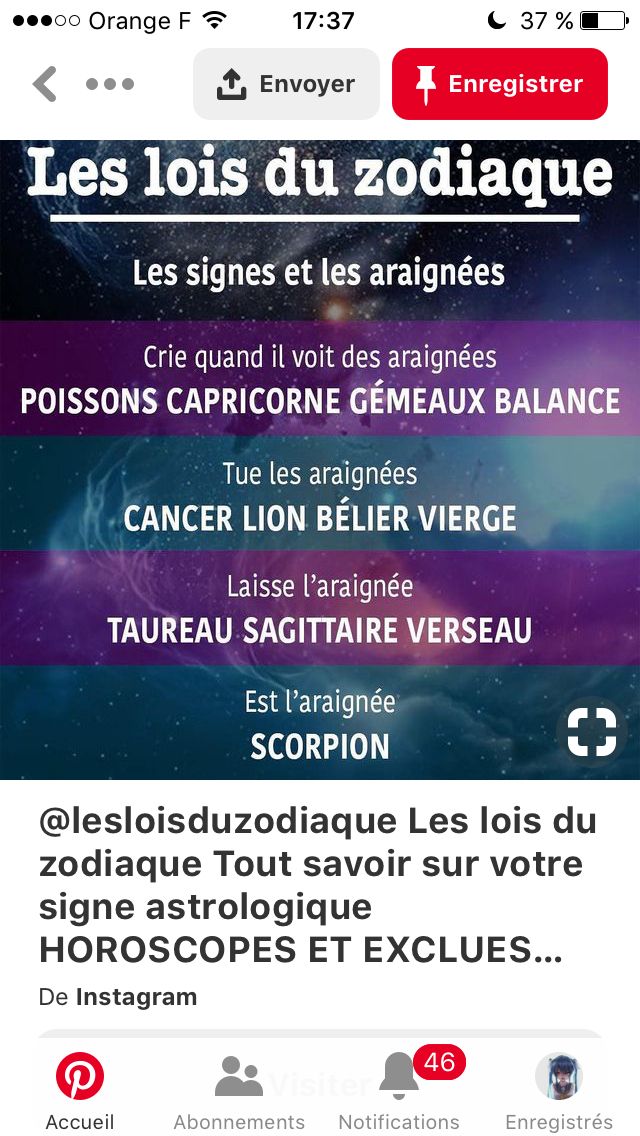640x1136 pixels.
Task: Open the zodiac pin image
Action: [x=320, y=459]
